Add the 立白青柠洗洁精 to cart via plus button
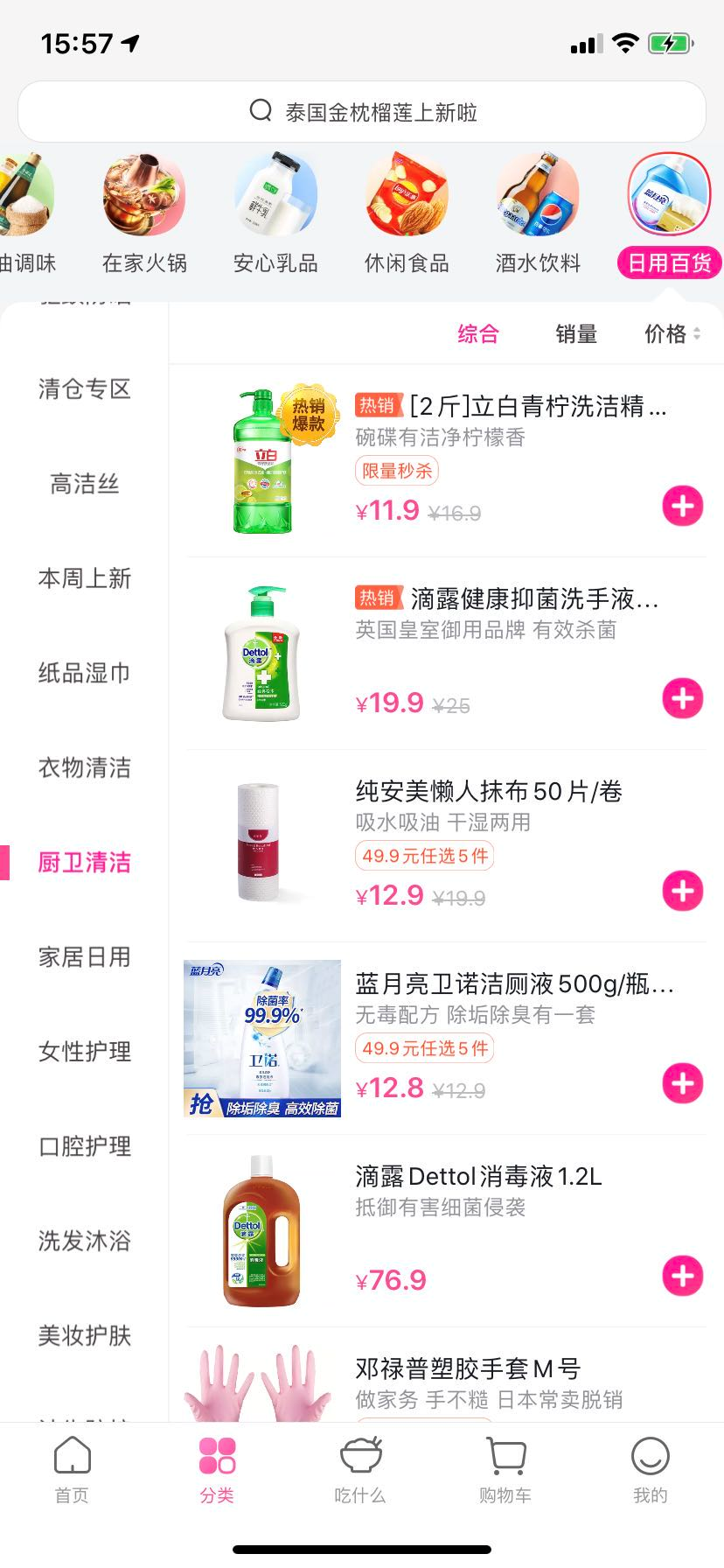 coord(681,505)
